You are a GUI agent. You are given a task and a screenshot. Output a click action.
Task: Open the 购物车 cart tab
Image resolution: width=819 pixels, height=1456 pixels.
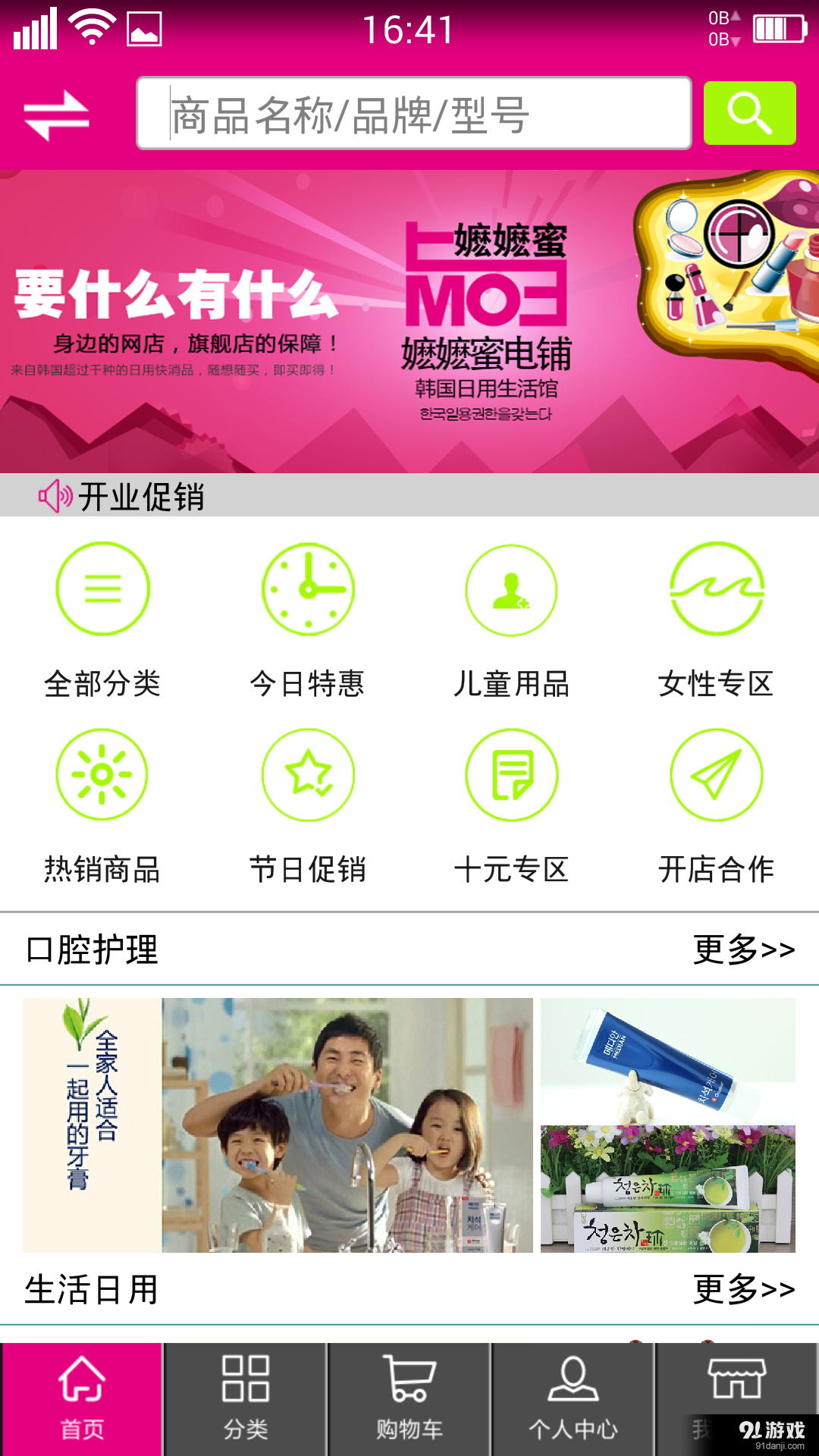tap(409, 1399)
